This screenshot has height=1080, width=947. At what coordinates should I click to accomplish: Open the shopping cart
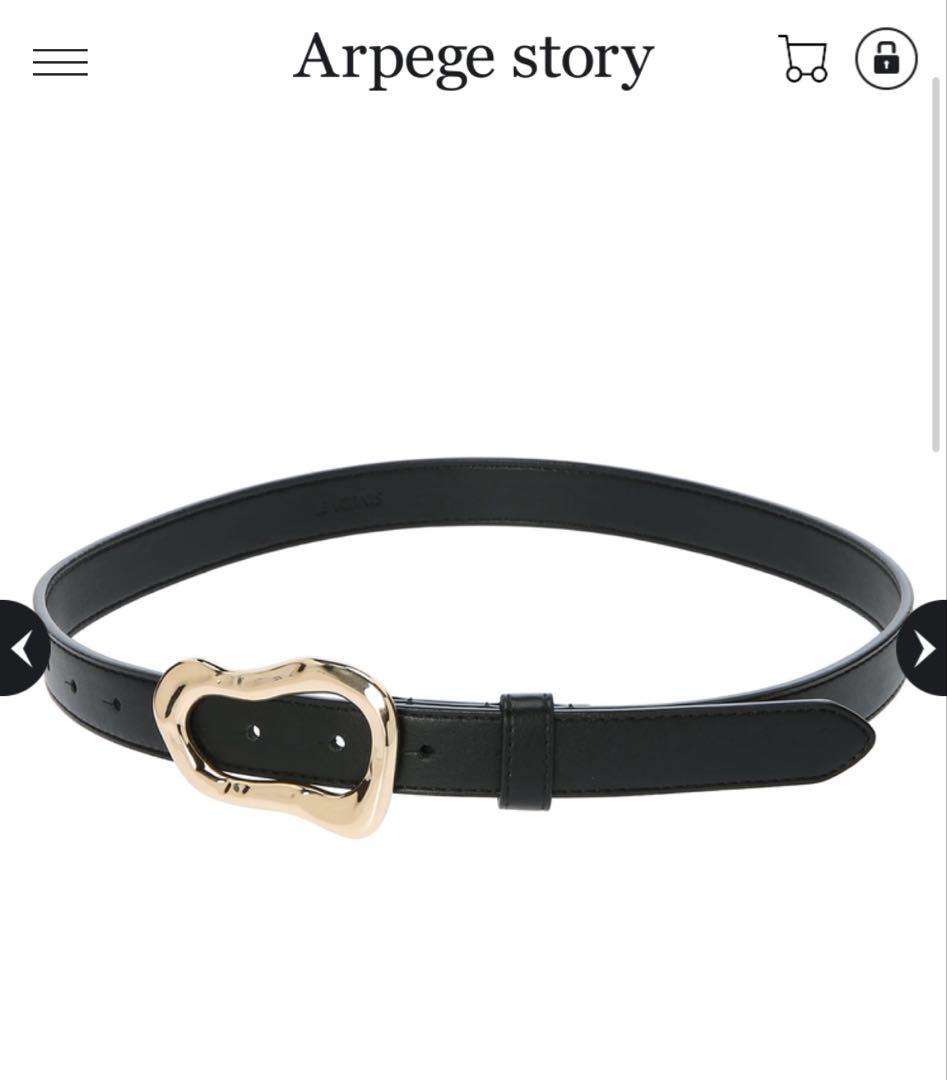point(803,59)
